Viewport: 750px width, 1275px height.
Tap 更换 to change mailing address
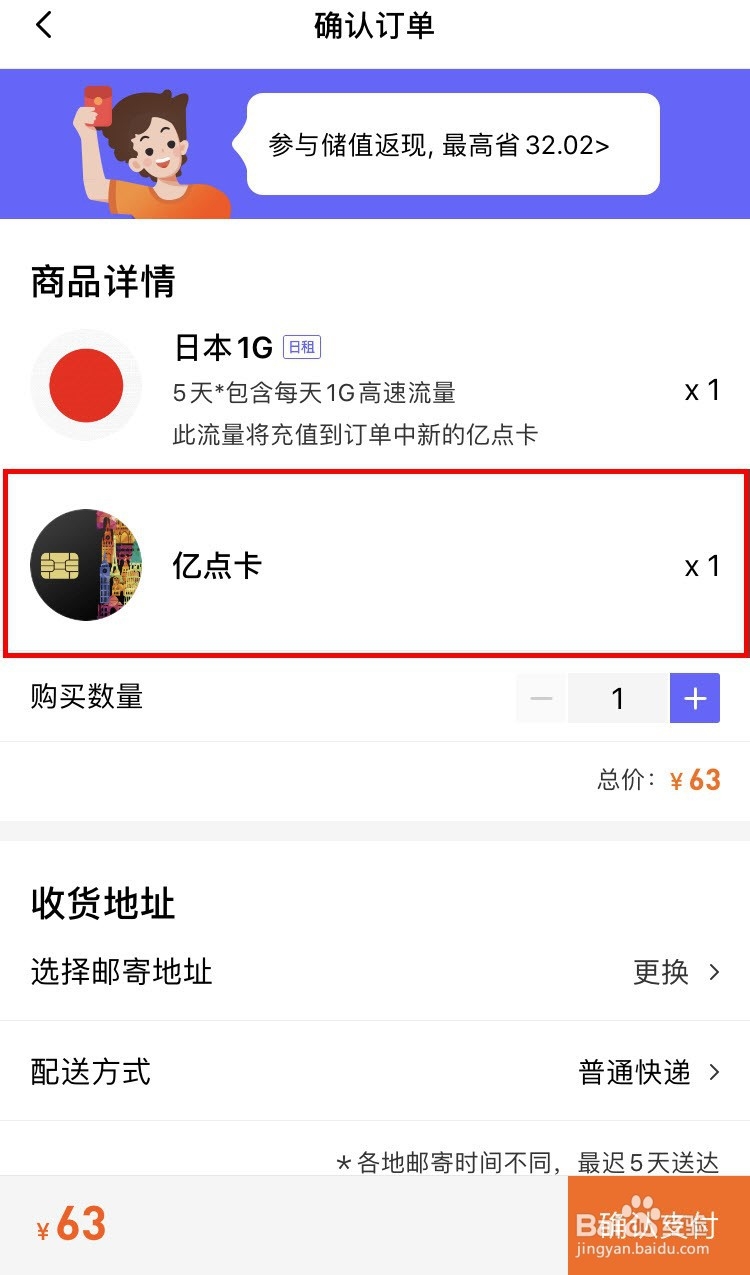pyautogui.click(x=659, y=972)
